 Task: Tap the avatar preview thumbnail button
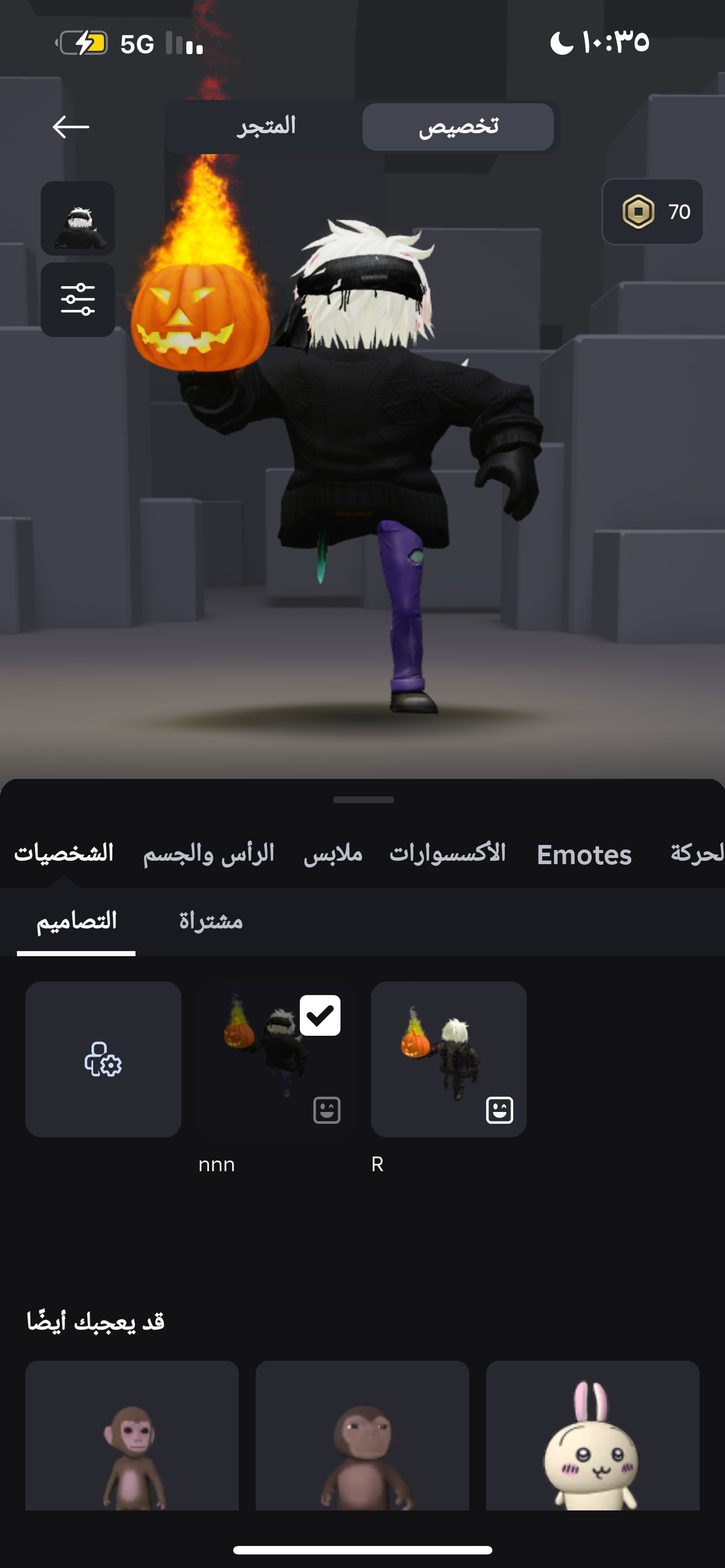coord(78,218)
